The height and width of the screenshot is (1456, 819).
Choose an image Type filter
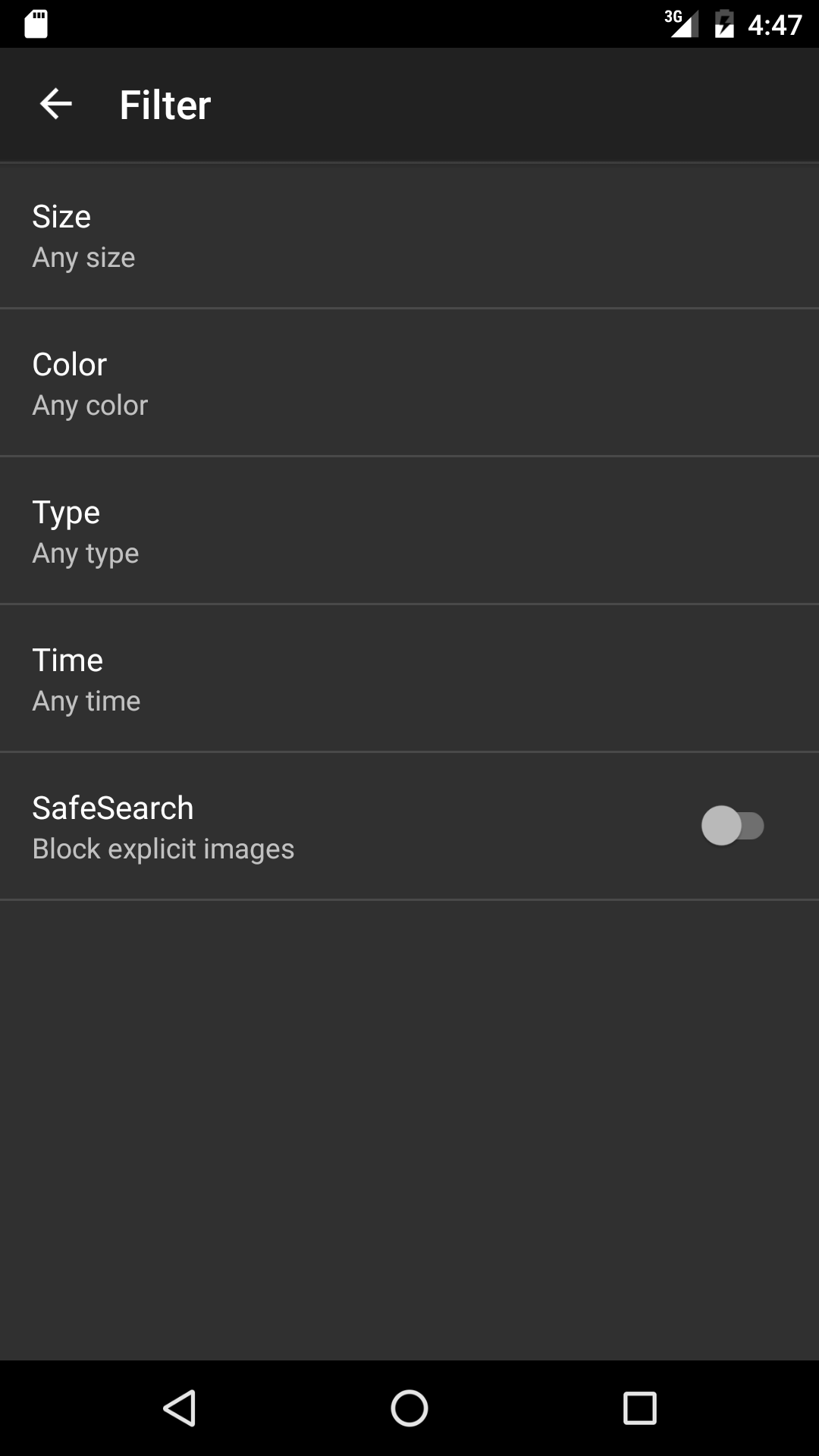pyautogui.click(x=409, y=531)
